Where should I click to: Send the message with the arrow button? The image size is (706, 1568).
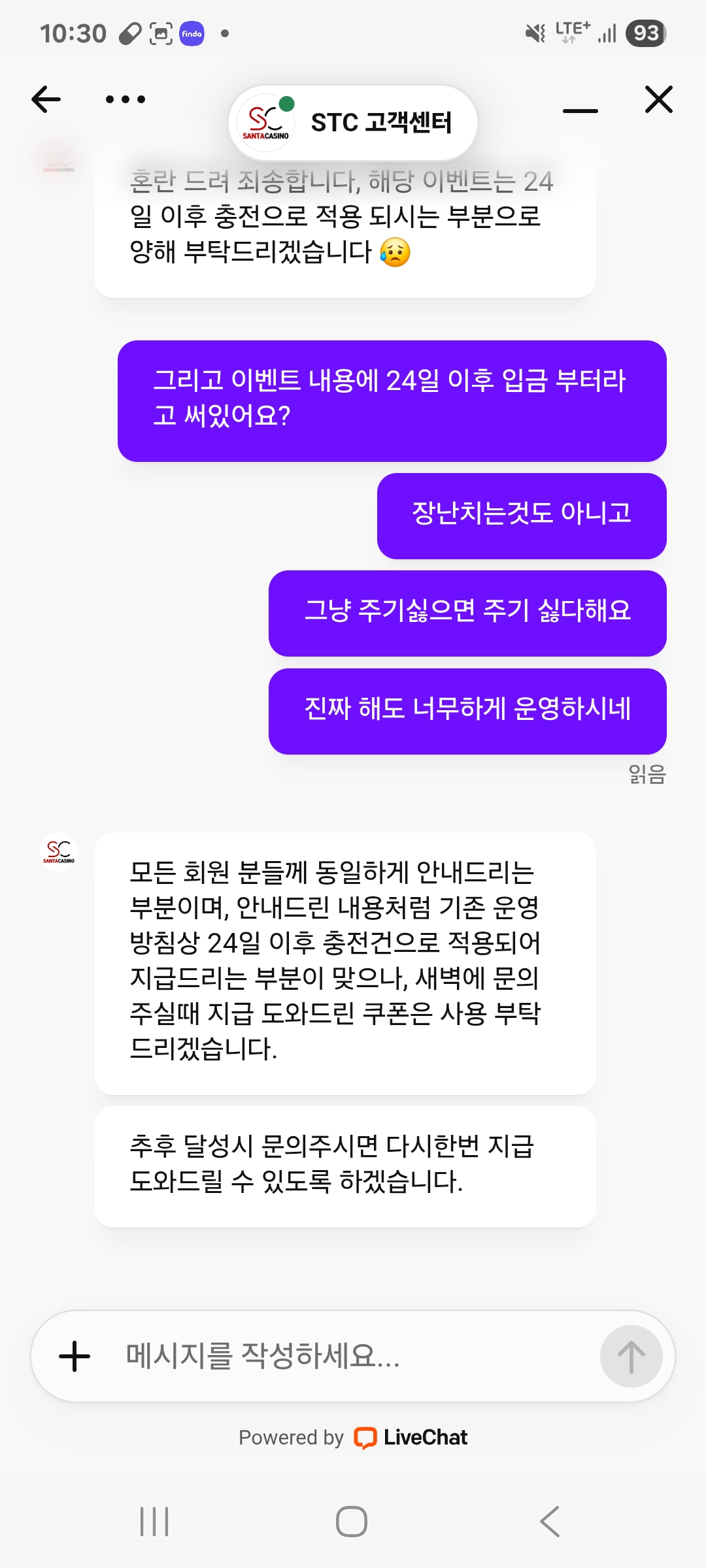click(x=631, y=1356)
